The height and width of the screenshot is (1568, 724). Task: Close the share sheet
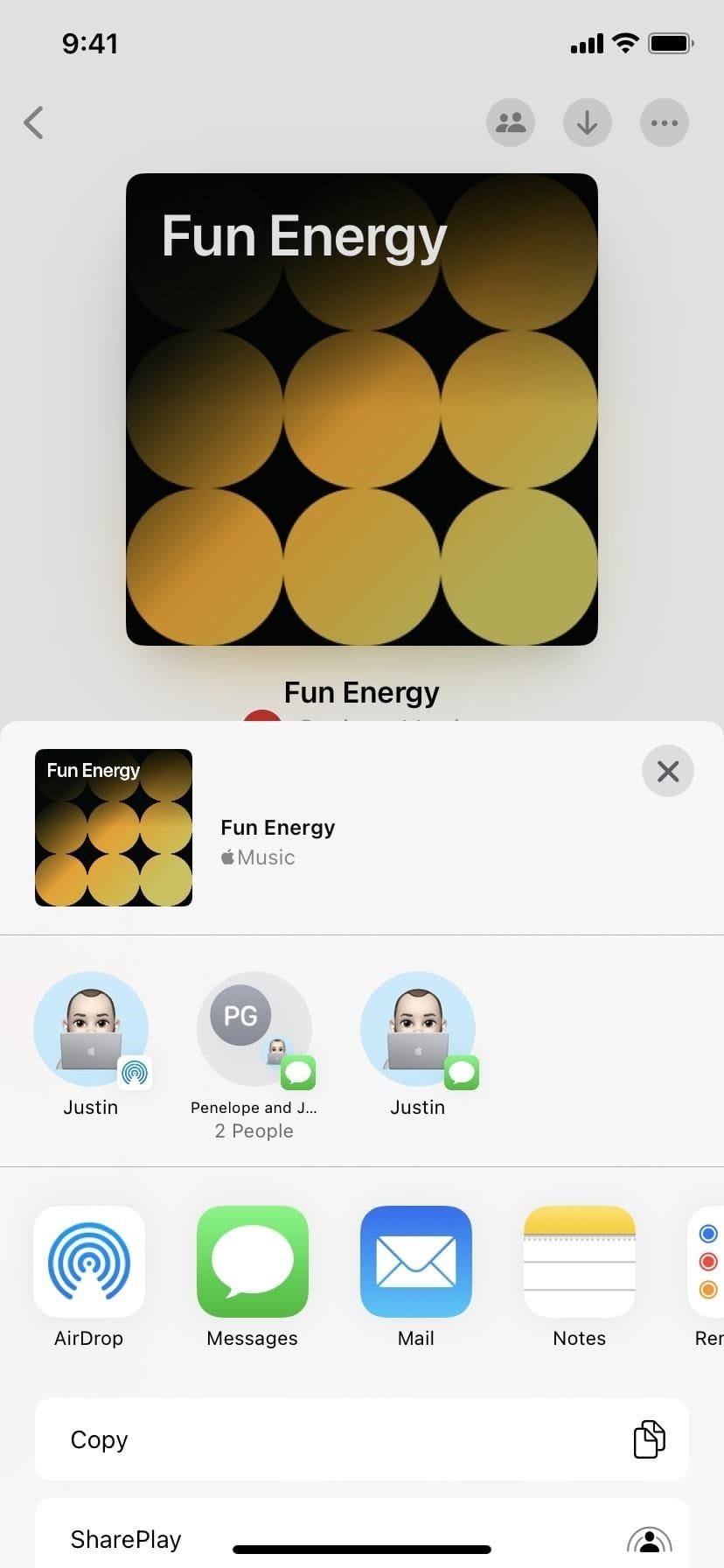[667, 771]
